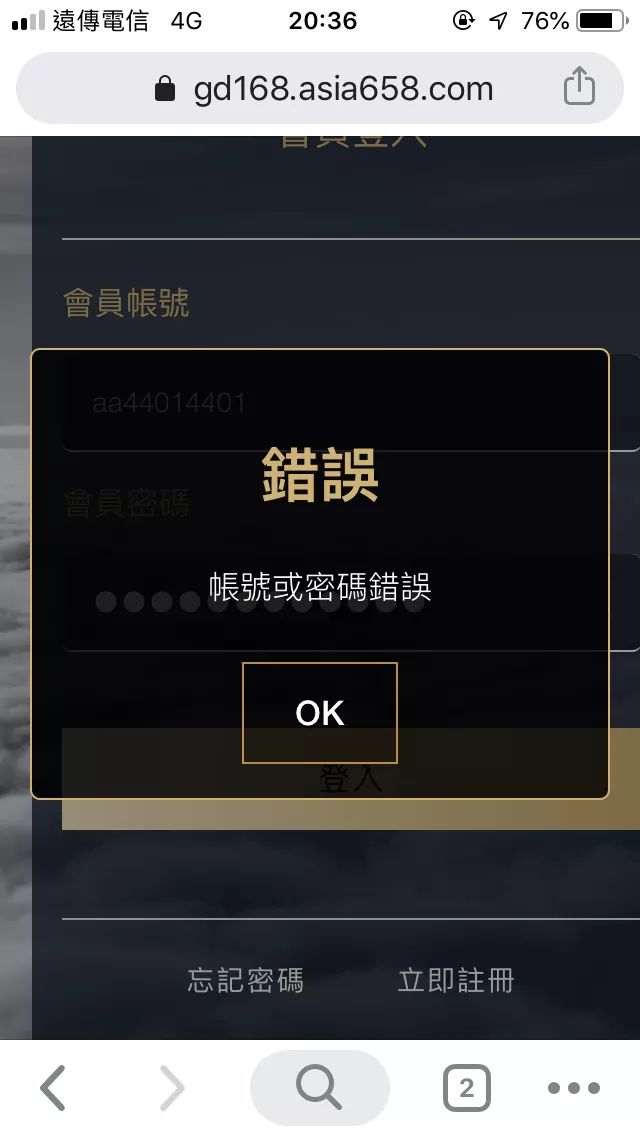Open the tab switcher showing 2 tabs
This screenshot has height=1136, width=640.
tap(466, 1088)
